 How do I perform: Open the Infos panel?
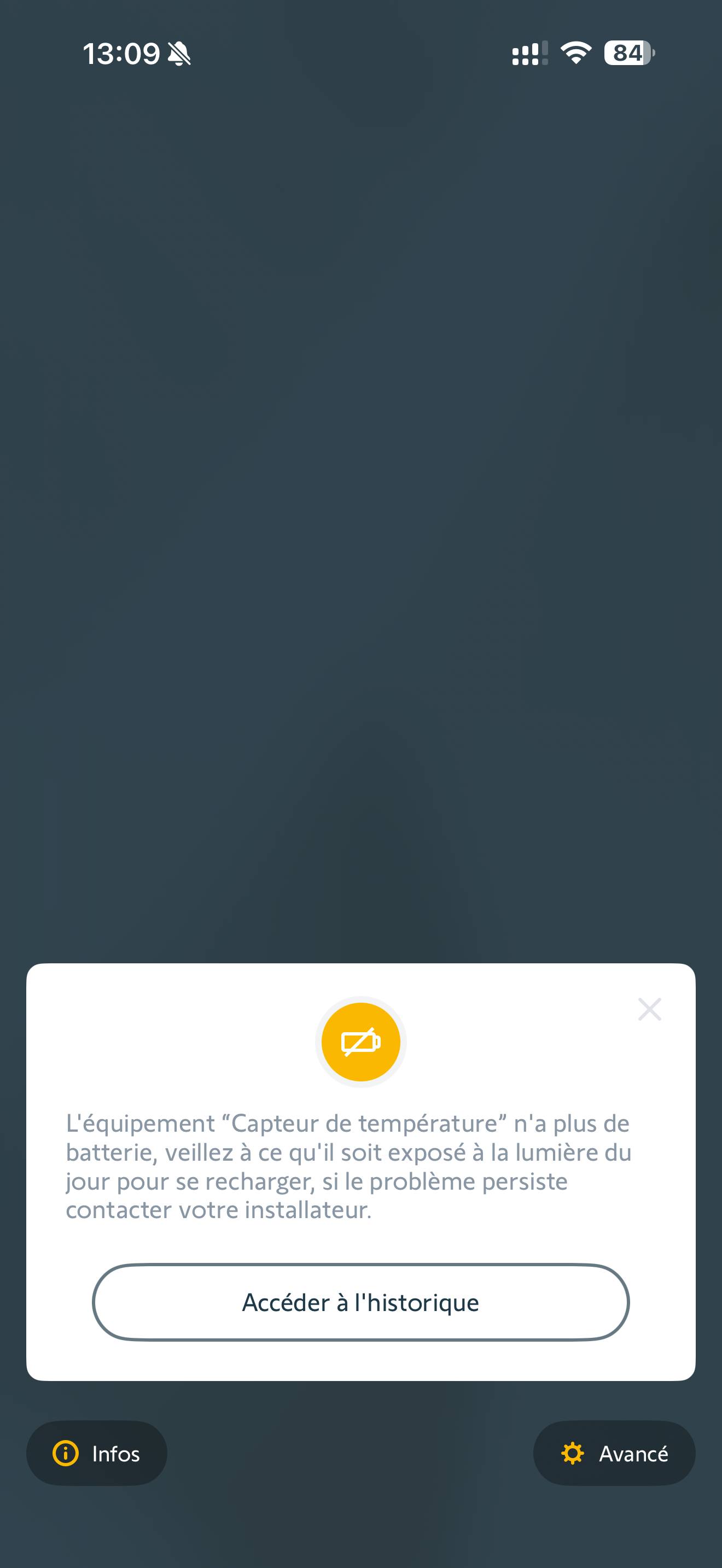pos(97,1453)
